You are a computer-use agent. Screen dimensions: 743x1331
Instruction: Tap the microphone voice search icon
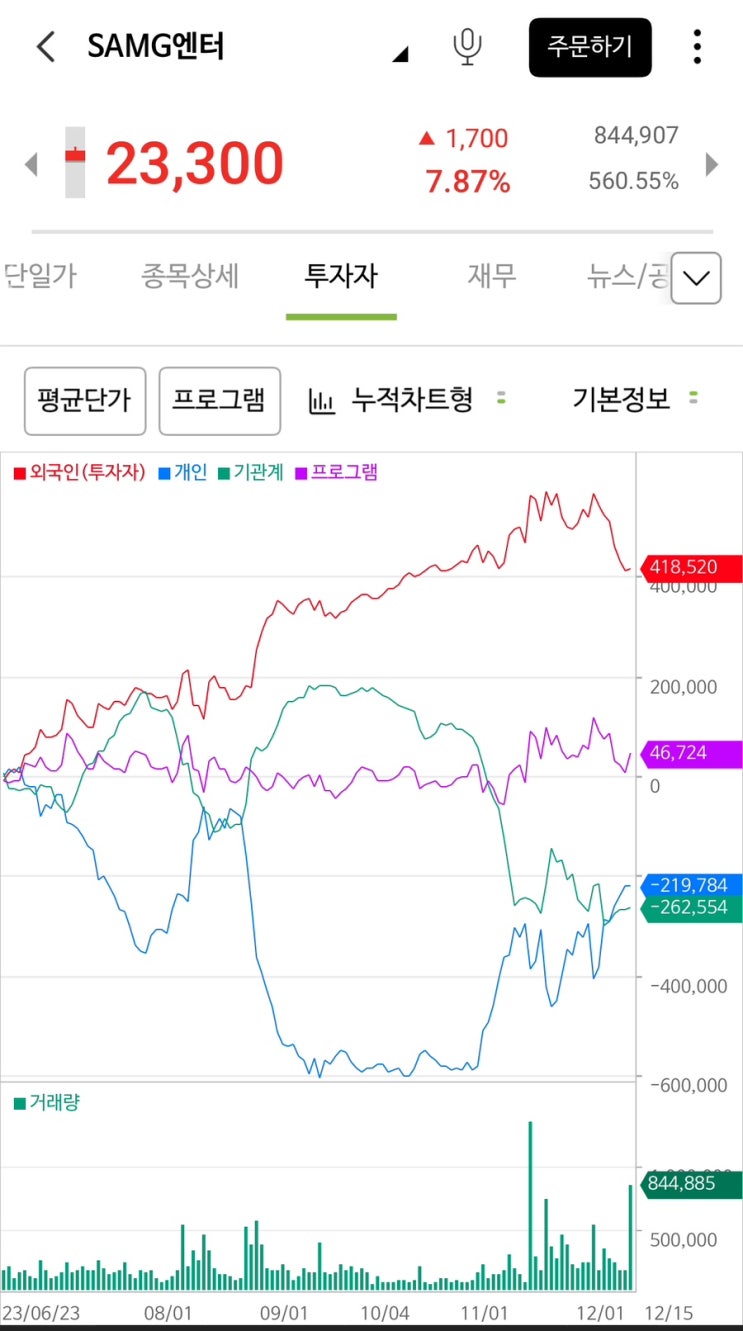tap(466, 47)
